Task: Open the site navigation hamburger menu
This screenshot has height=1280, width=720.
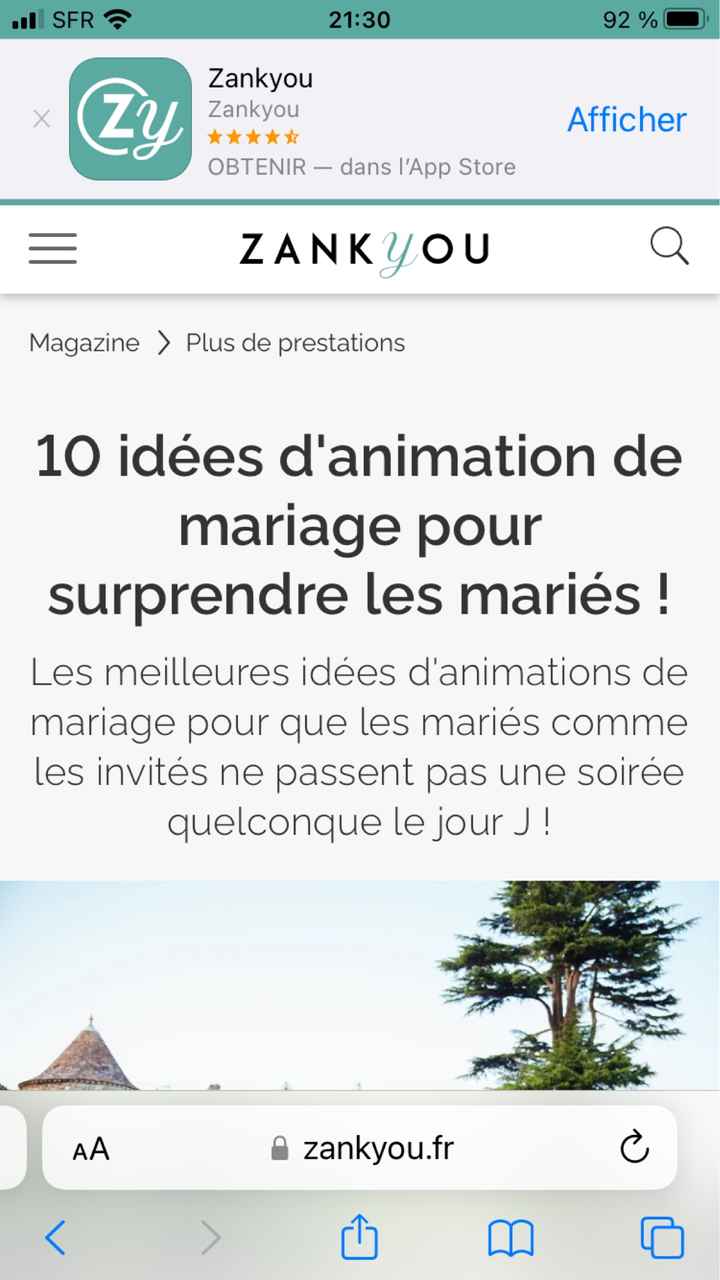Action: point(52,249)
